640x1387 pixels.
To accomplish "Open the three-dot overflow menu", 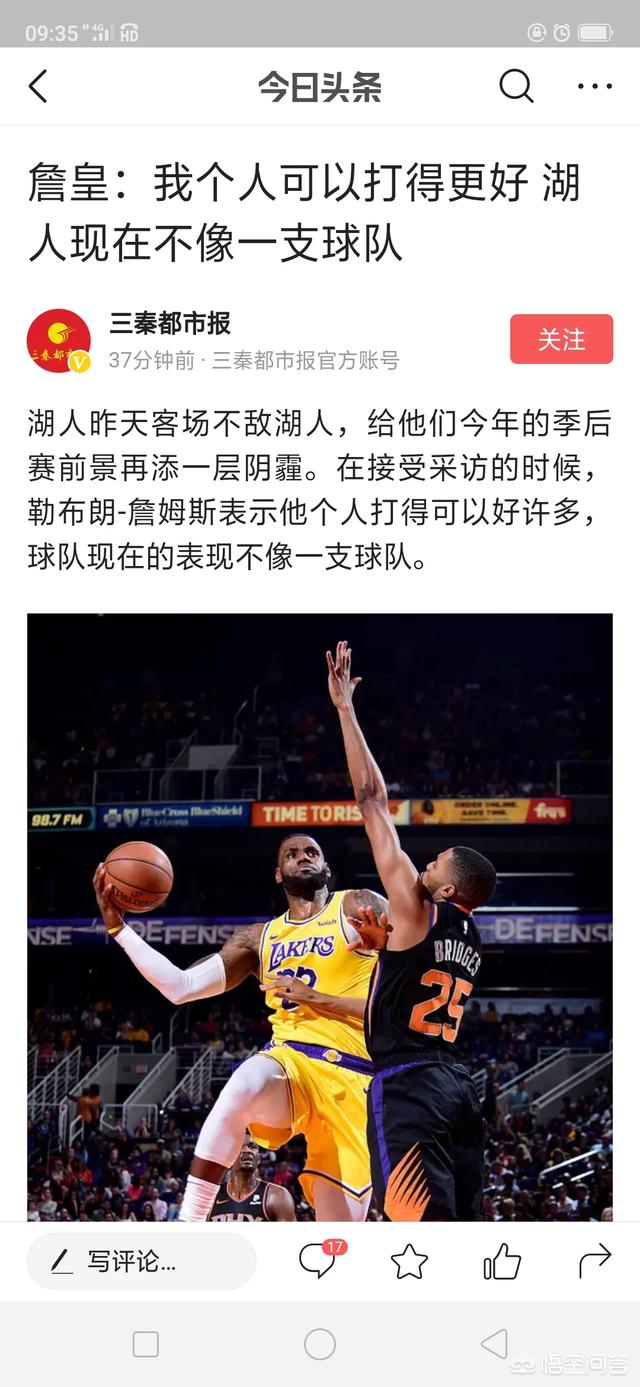I will 594,87.
